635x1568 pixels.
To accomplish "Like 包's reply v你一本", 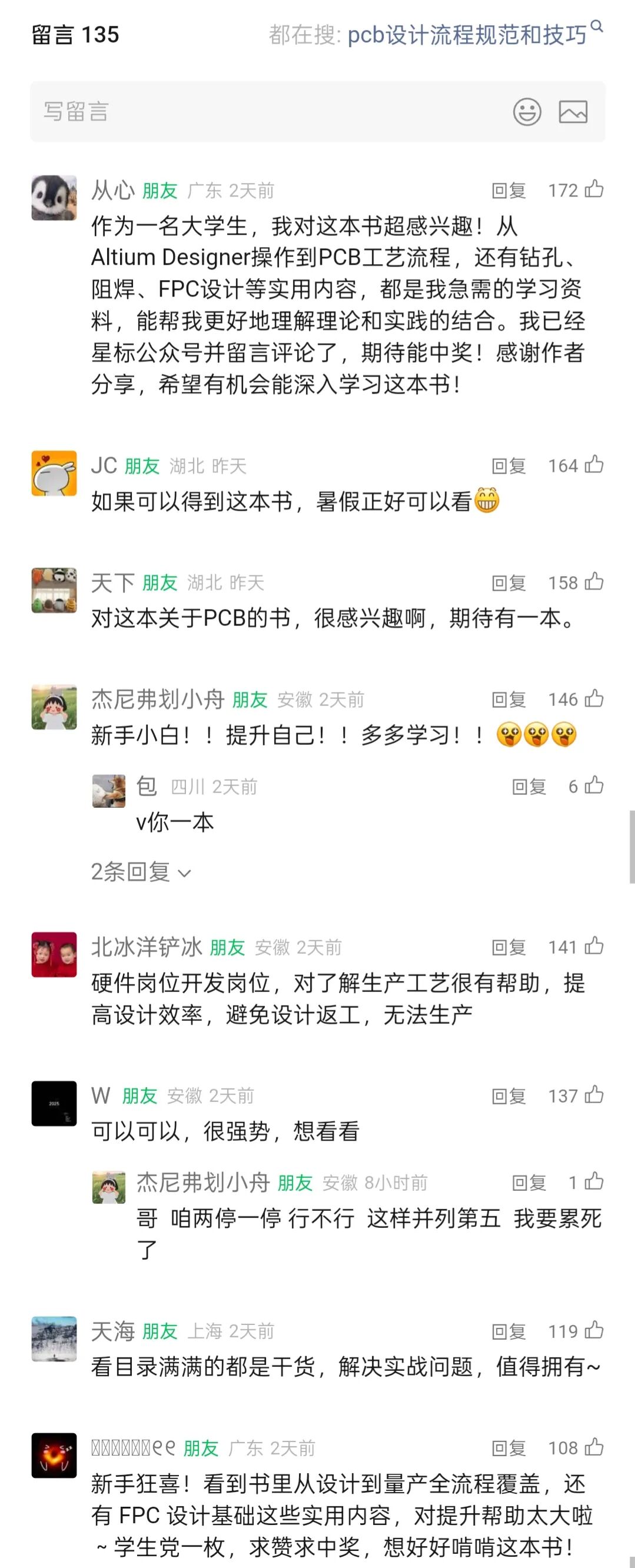I will point(594,787).
